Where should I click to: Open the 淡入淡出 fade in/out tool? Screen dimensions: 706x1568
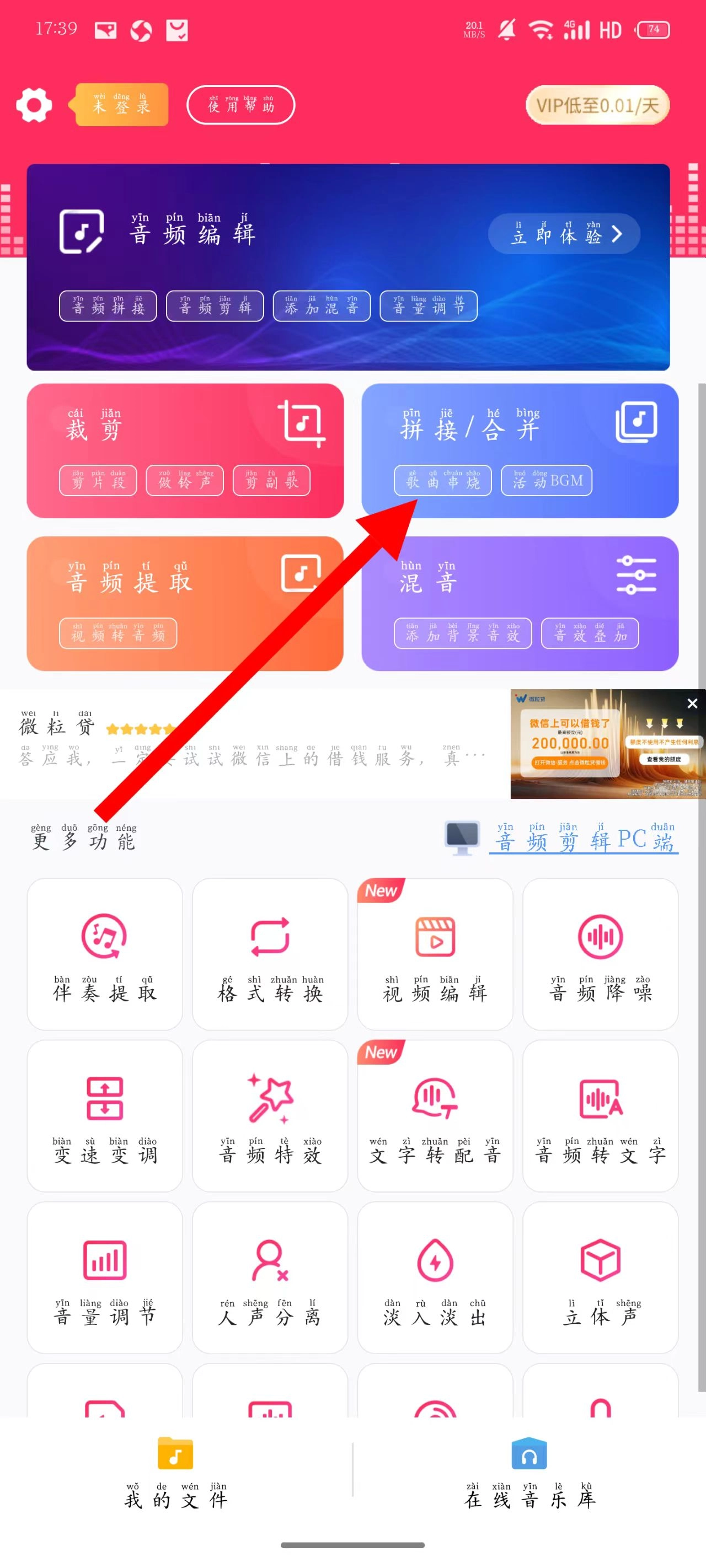(434, 1278)
